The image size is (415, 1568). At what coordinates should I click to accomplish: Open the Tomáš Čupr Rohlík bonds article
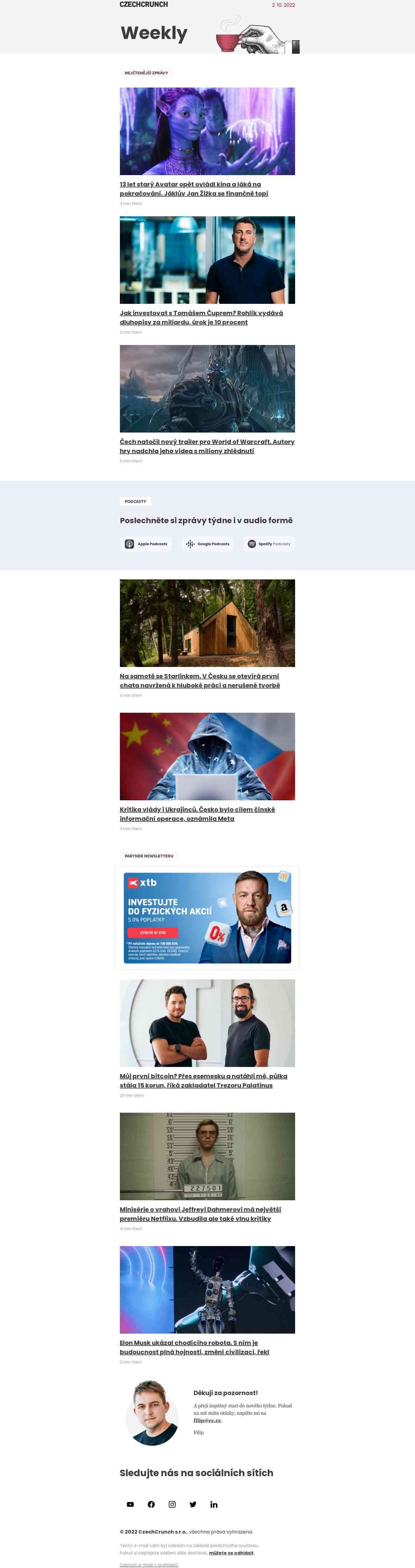click(201, 317)
